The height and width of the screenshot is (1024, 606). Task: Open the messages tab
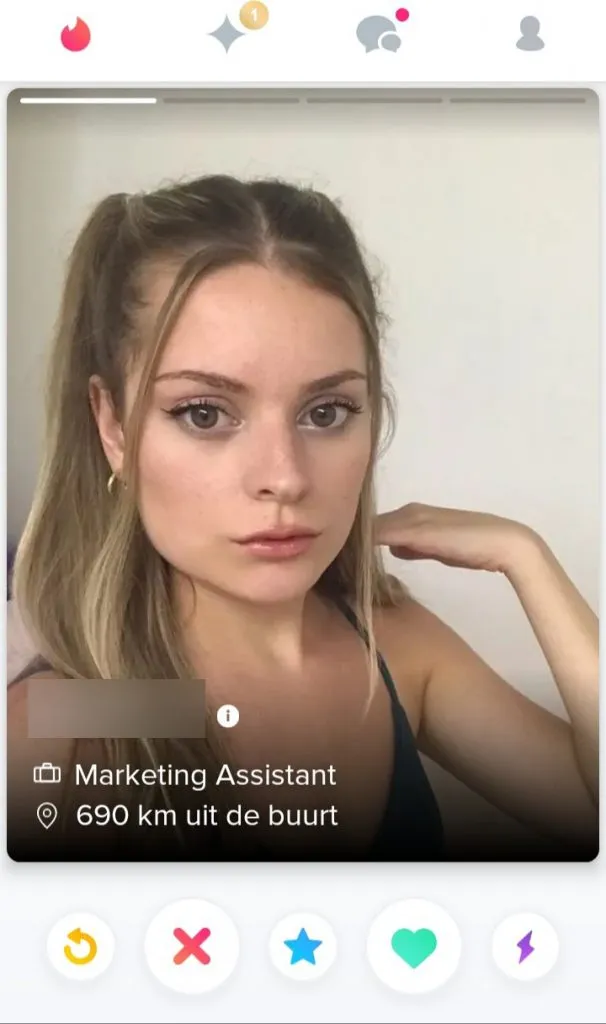(379, 35)
